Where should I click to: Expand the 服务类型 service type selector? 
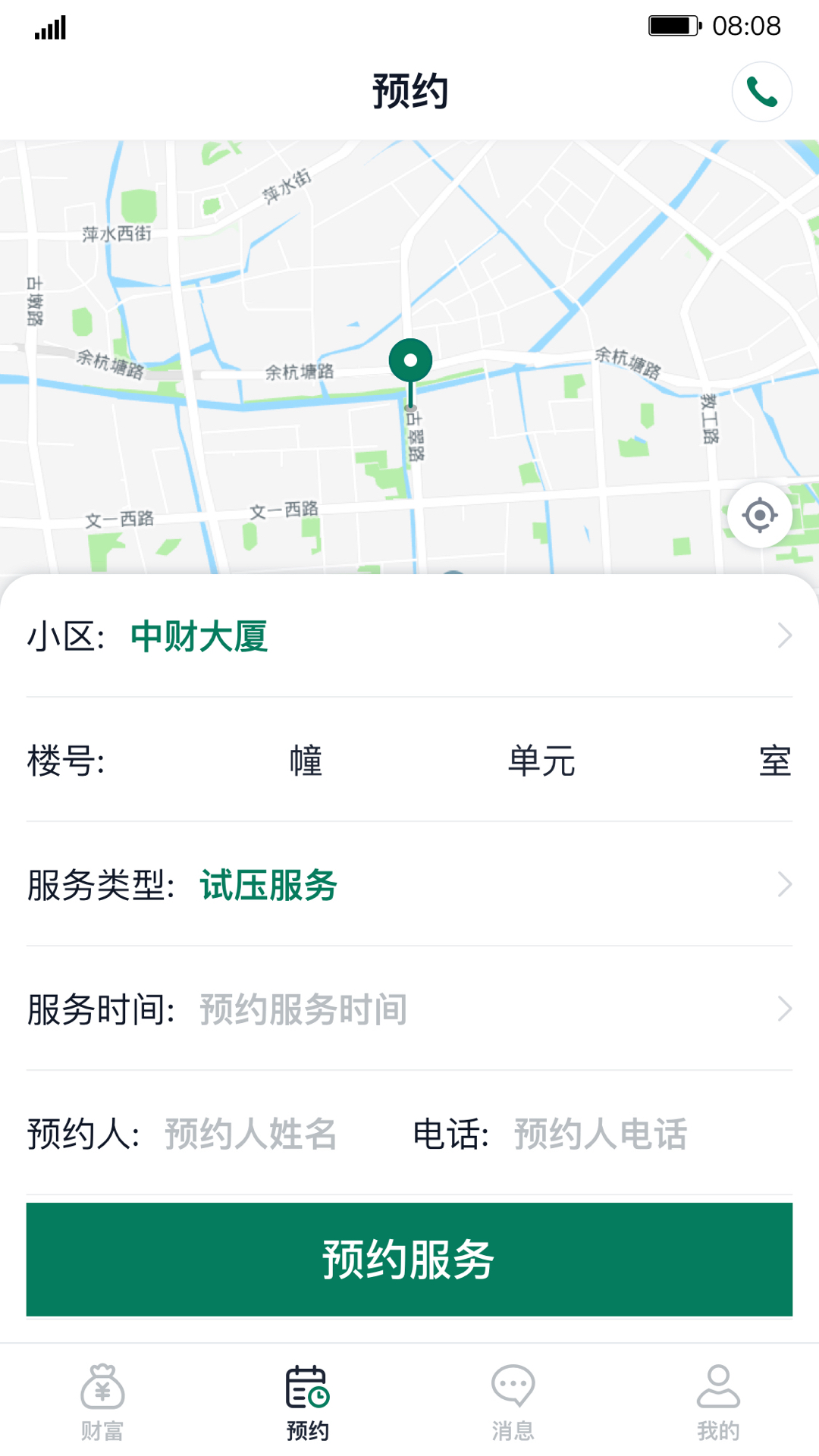[x=409, y=885]
